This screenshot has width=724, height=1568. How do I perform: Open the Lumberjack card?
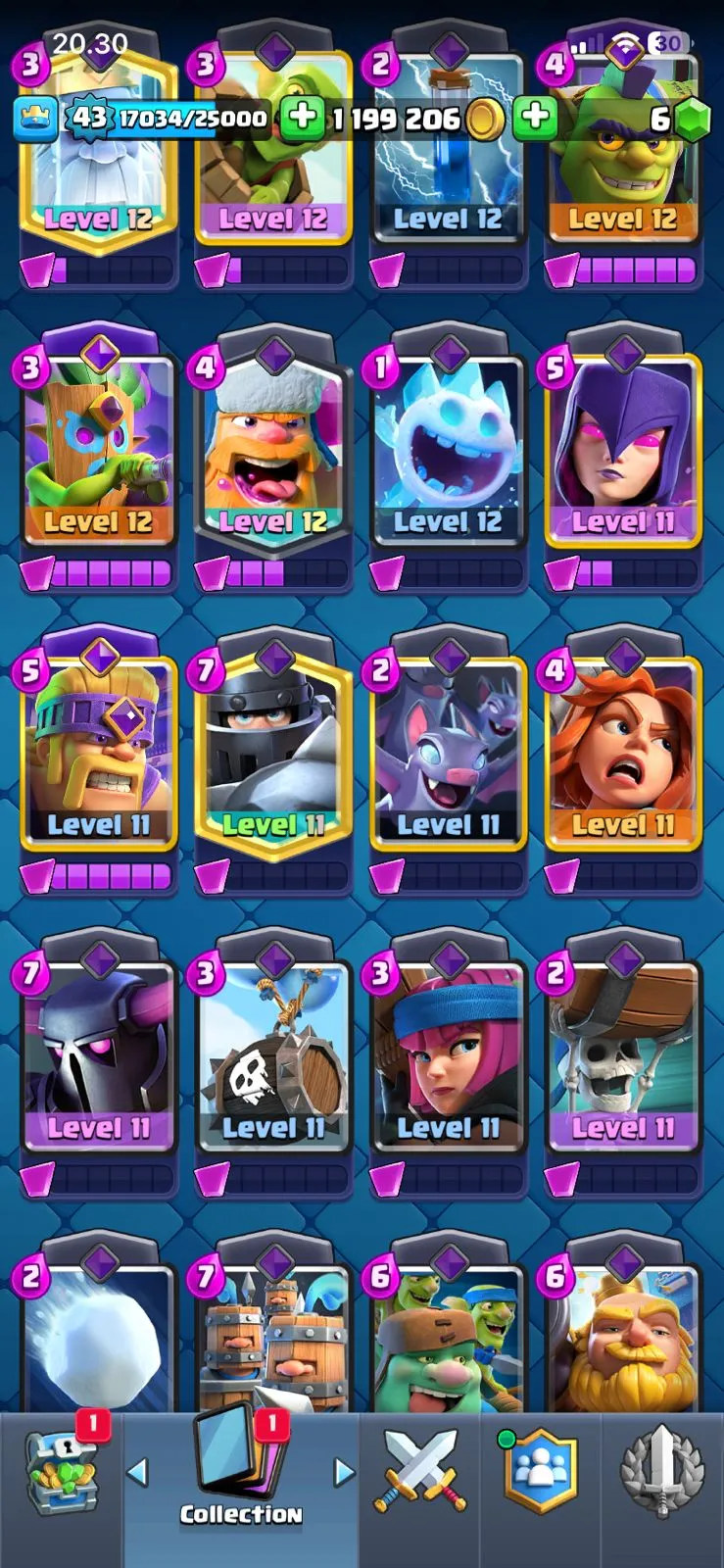pos(273,451)
